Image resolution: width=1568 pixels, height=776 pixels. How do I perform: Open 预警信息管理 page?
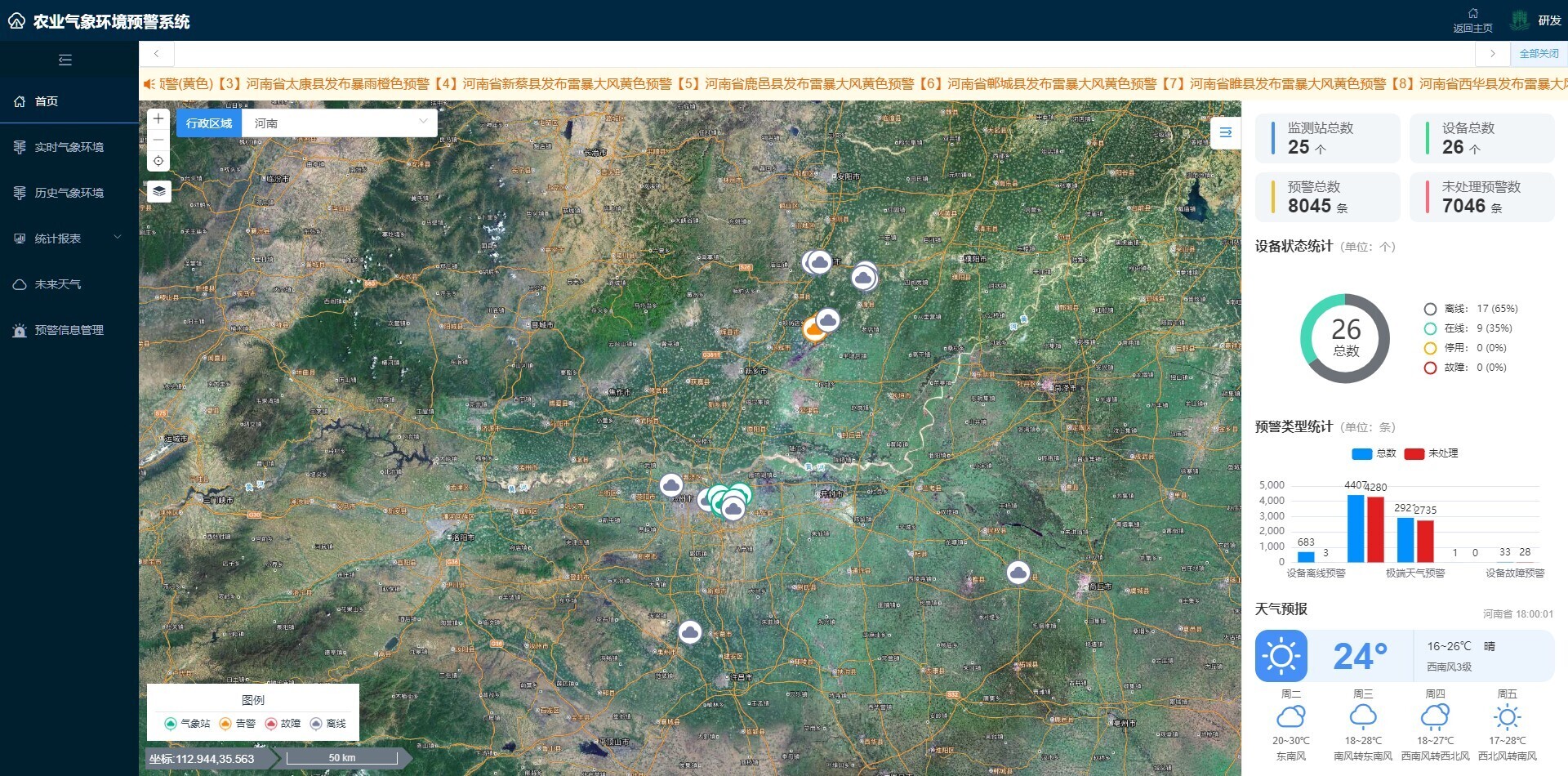click(x=69, y=330)
